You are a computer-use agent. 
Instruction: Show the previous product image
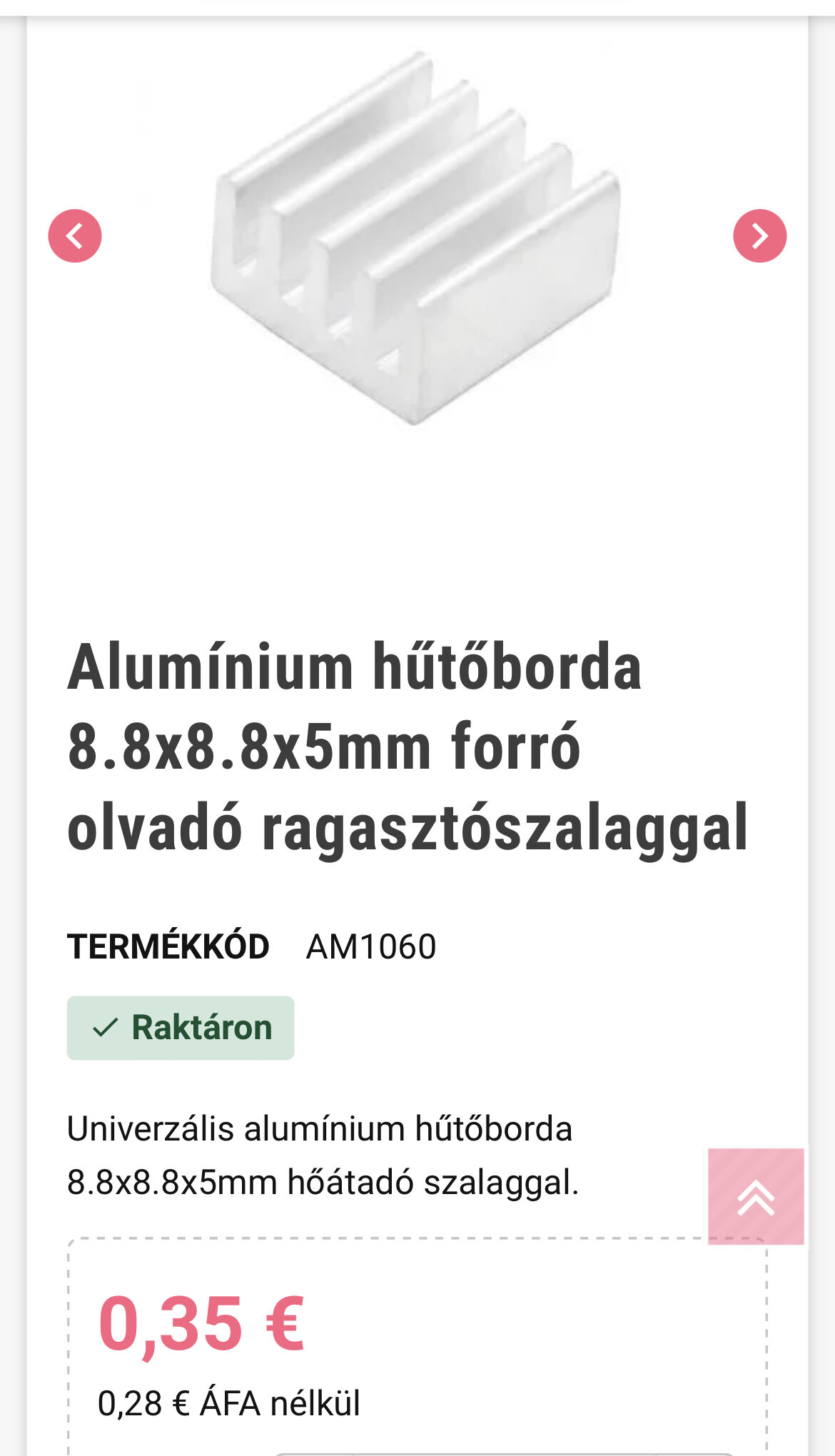75,236
